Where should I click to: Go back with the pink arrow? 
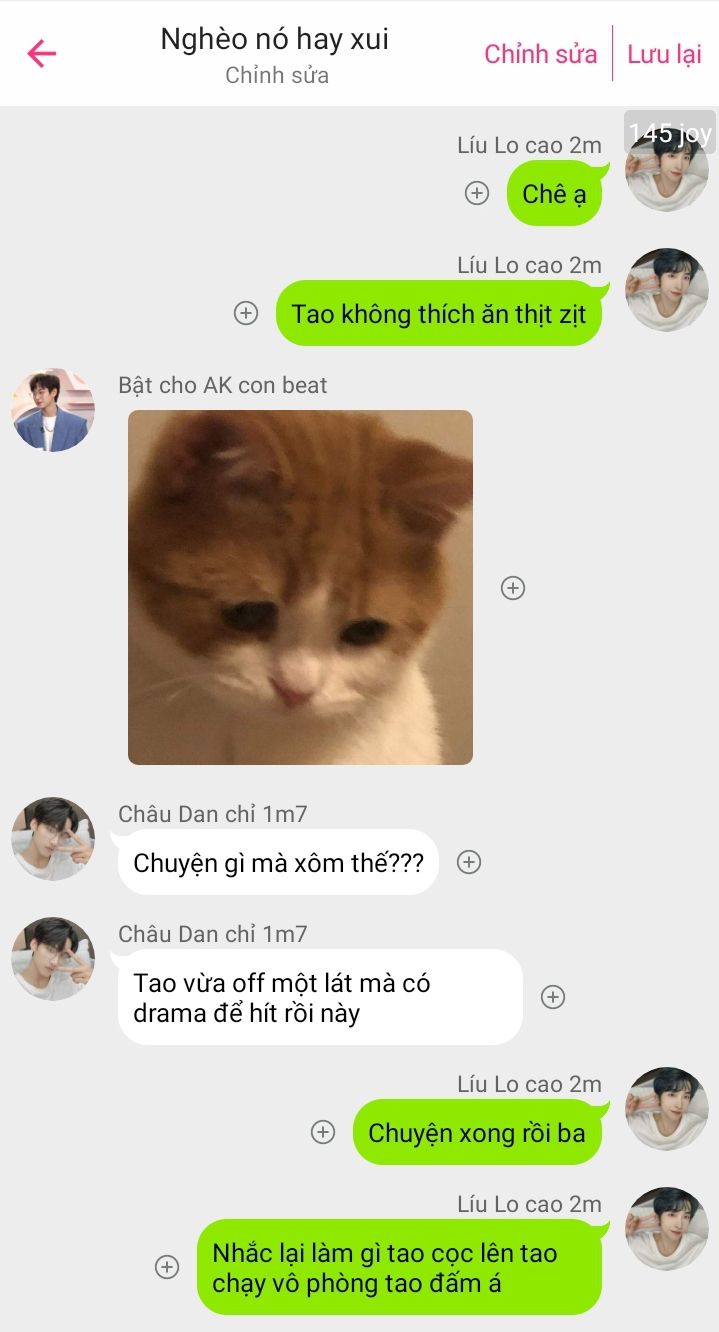[42, 53]
